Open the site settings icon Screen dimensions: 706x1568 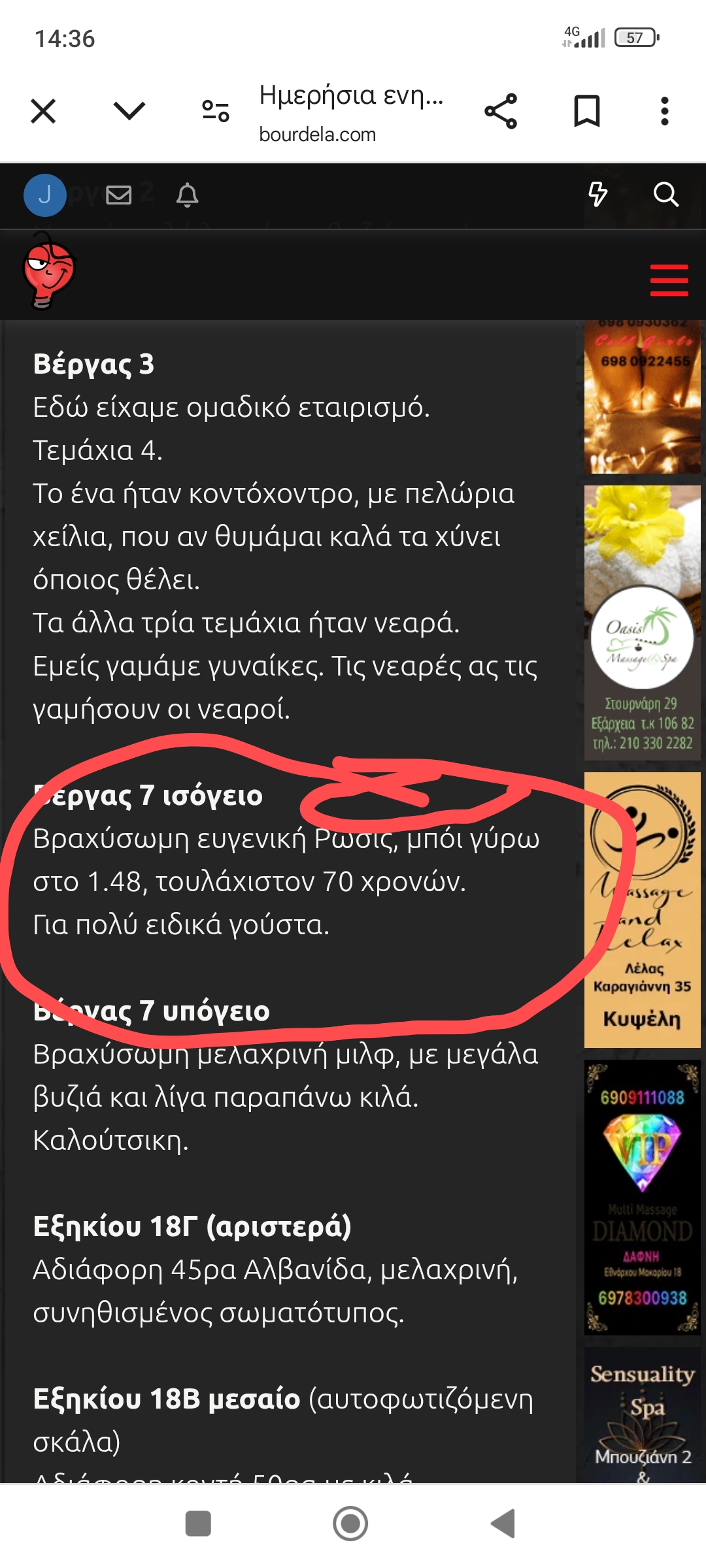[x=215, y=111]
